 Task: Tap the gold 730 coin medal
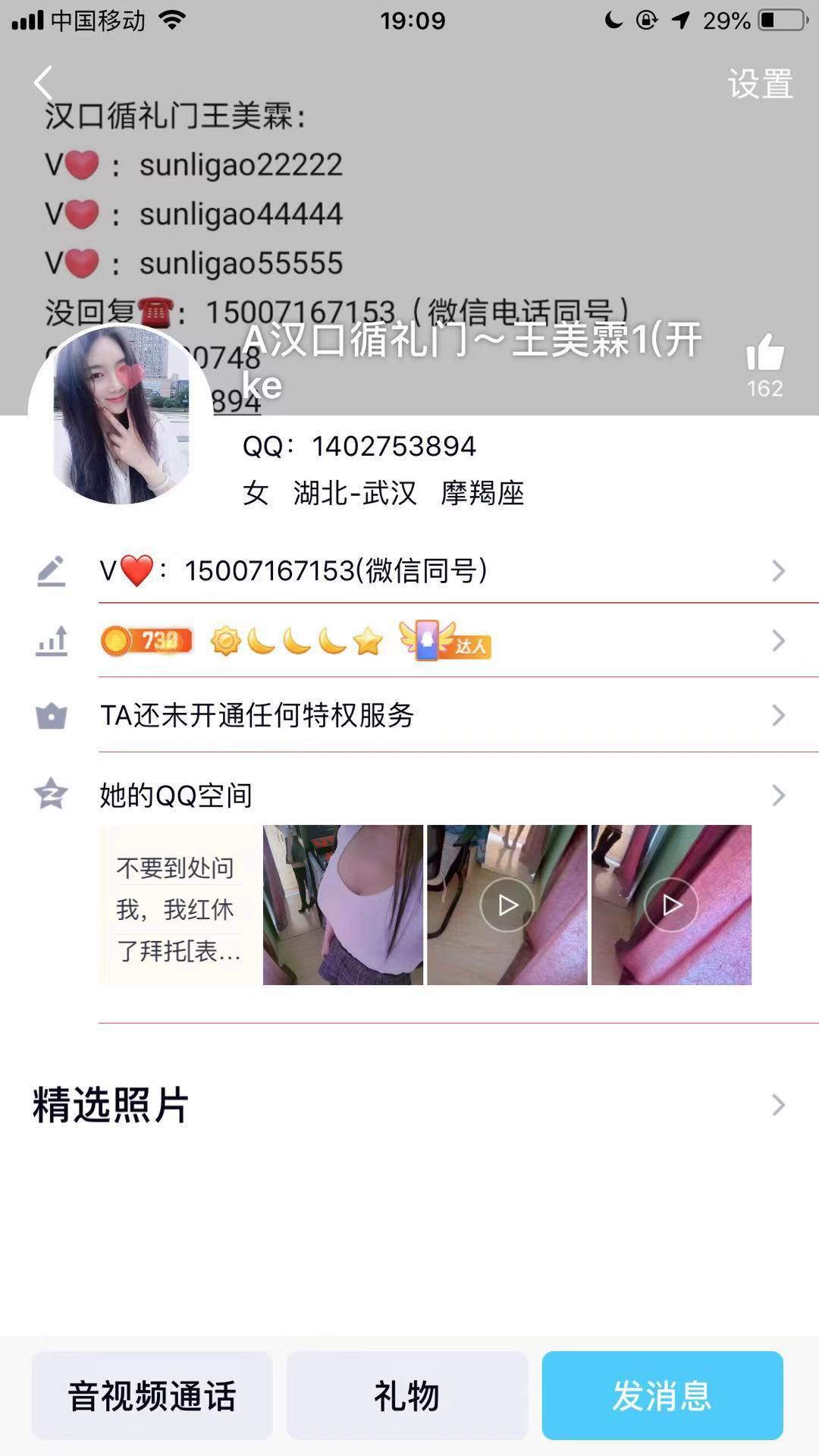click(x=148, y=641)
